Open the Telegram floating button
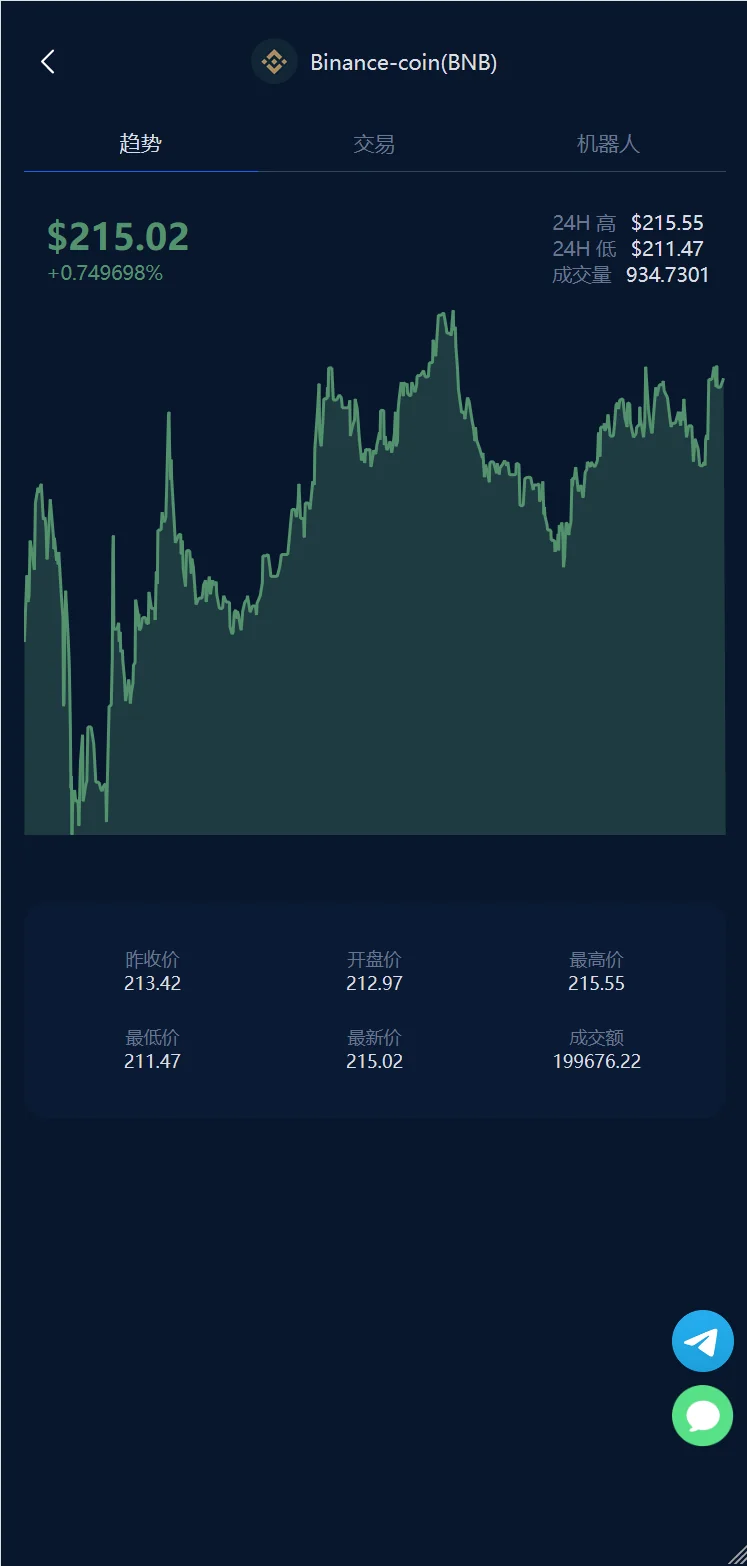This screenshot has width=747, height=1566. pos(702,1341)
